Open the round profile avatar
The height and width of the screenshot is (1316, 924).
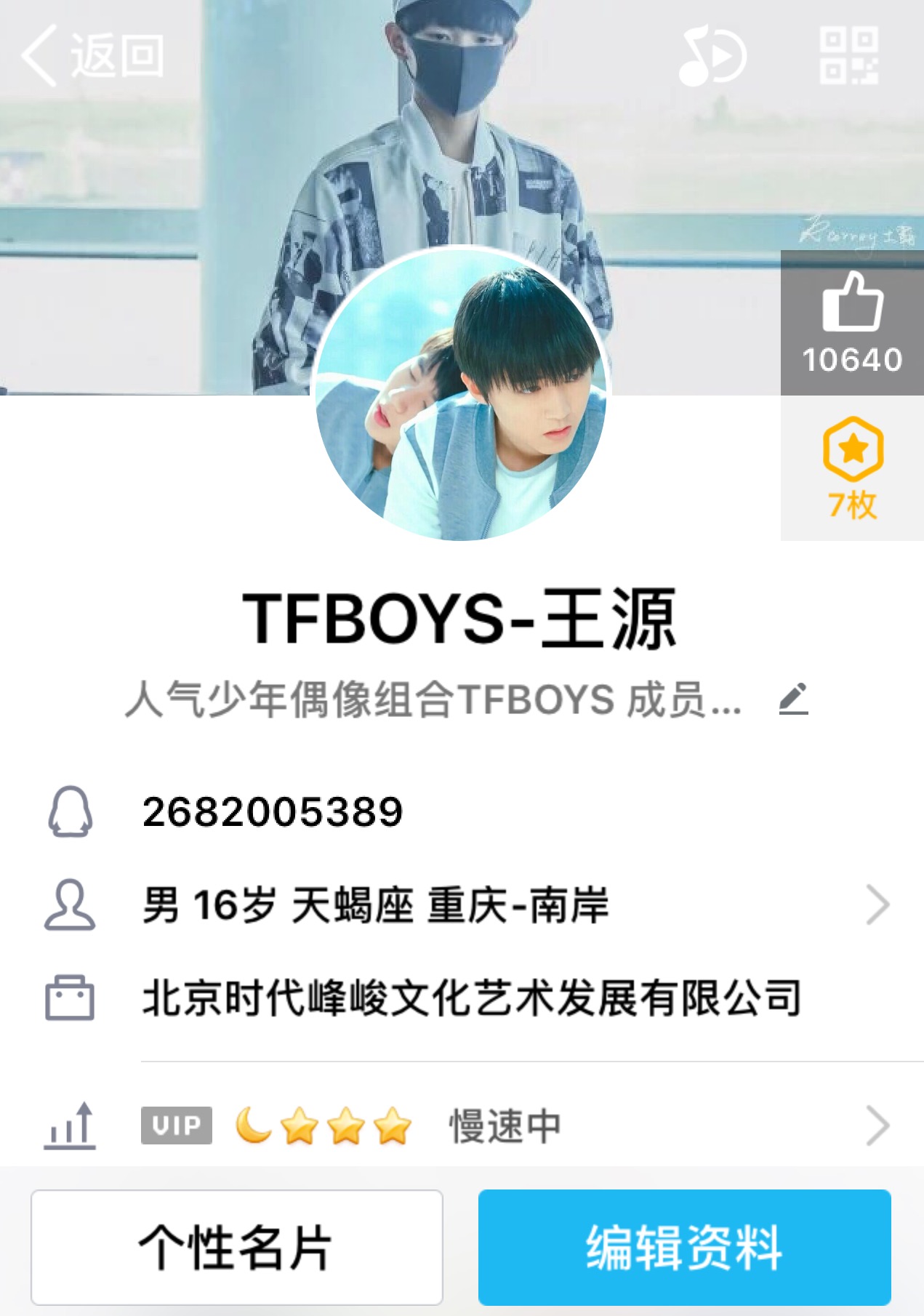point(461,395)
